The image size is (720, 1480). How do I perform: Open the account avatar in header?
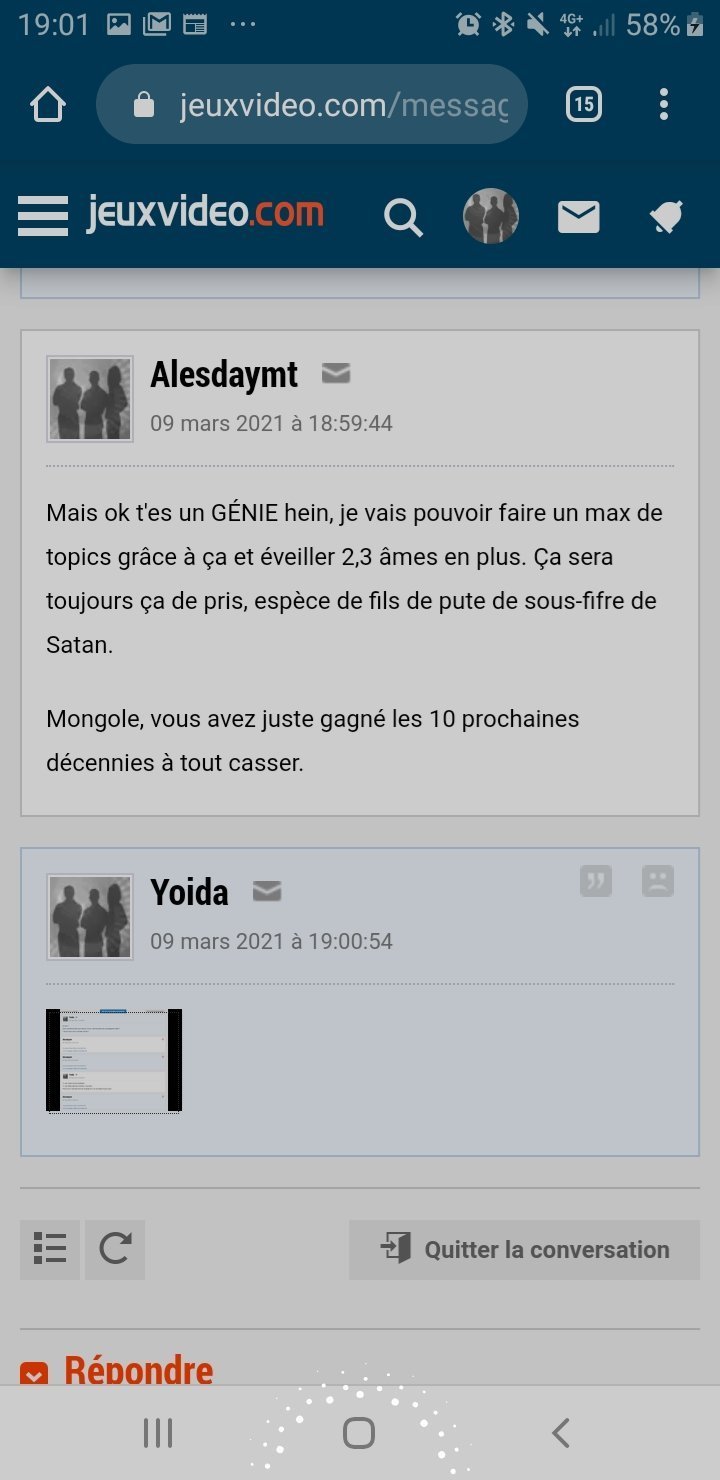pyautogui.click(x=490, y=216)
